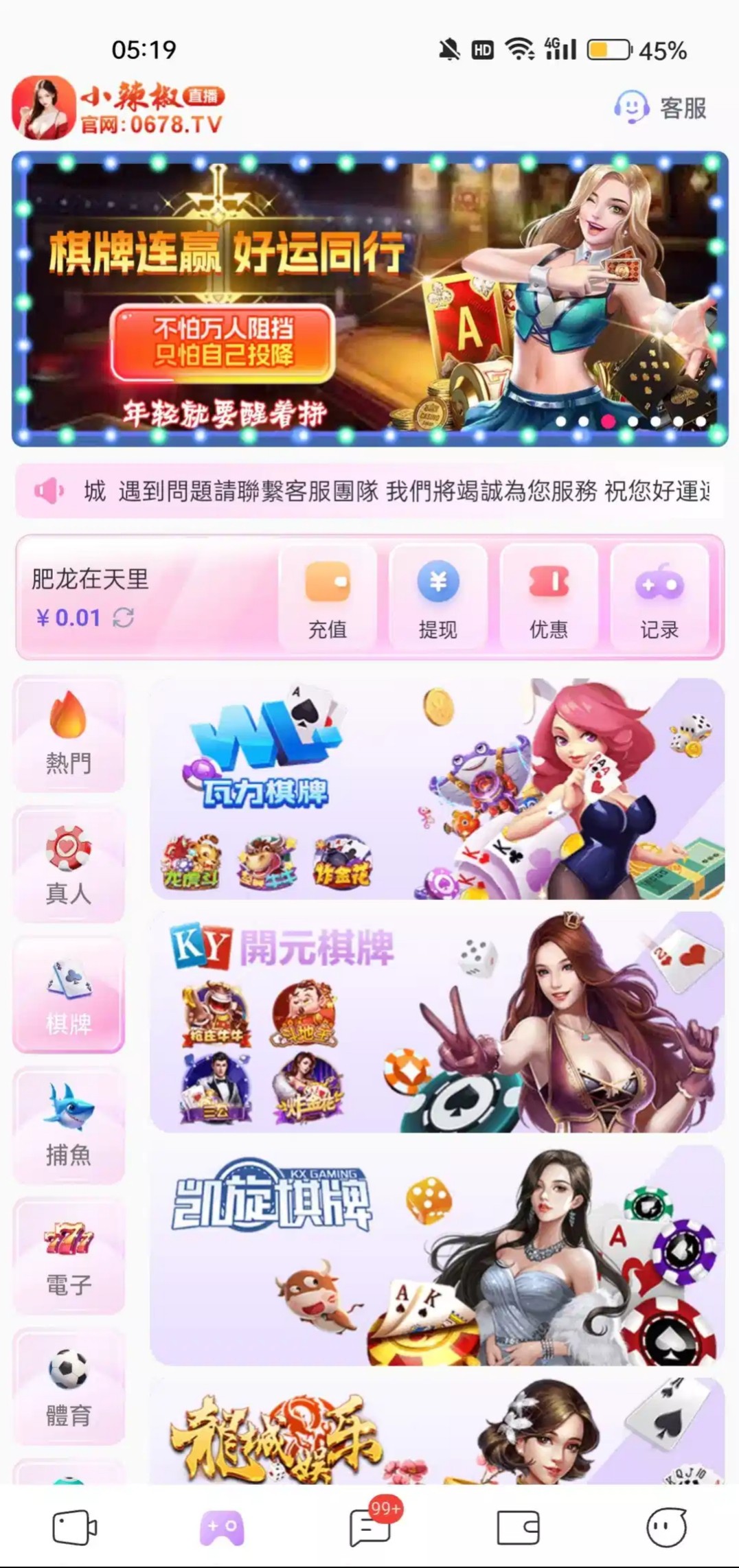Switch to the 捕魚 category
The height and width of the screenshot is (1568, 739).
coord(69,1126)
